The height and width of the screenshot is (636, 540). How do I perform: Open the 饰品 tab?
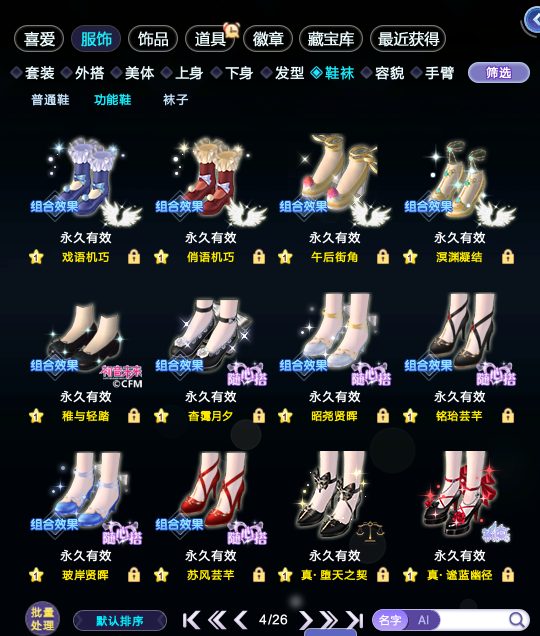pos(153,39)
